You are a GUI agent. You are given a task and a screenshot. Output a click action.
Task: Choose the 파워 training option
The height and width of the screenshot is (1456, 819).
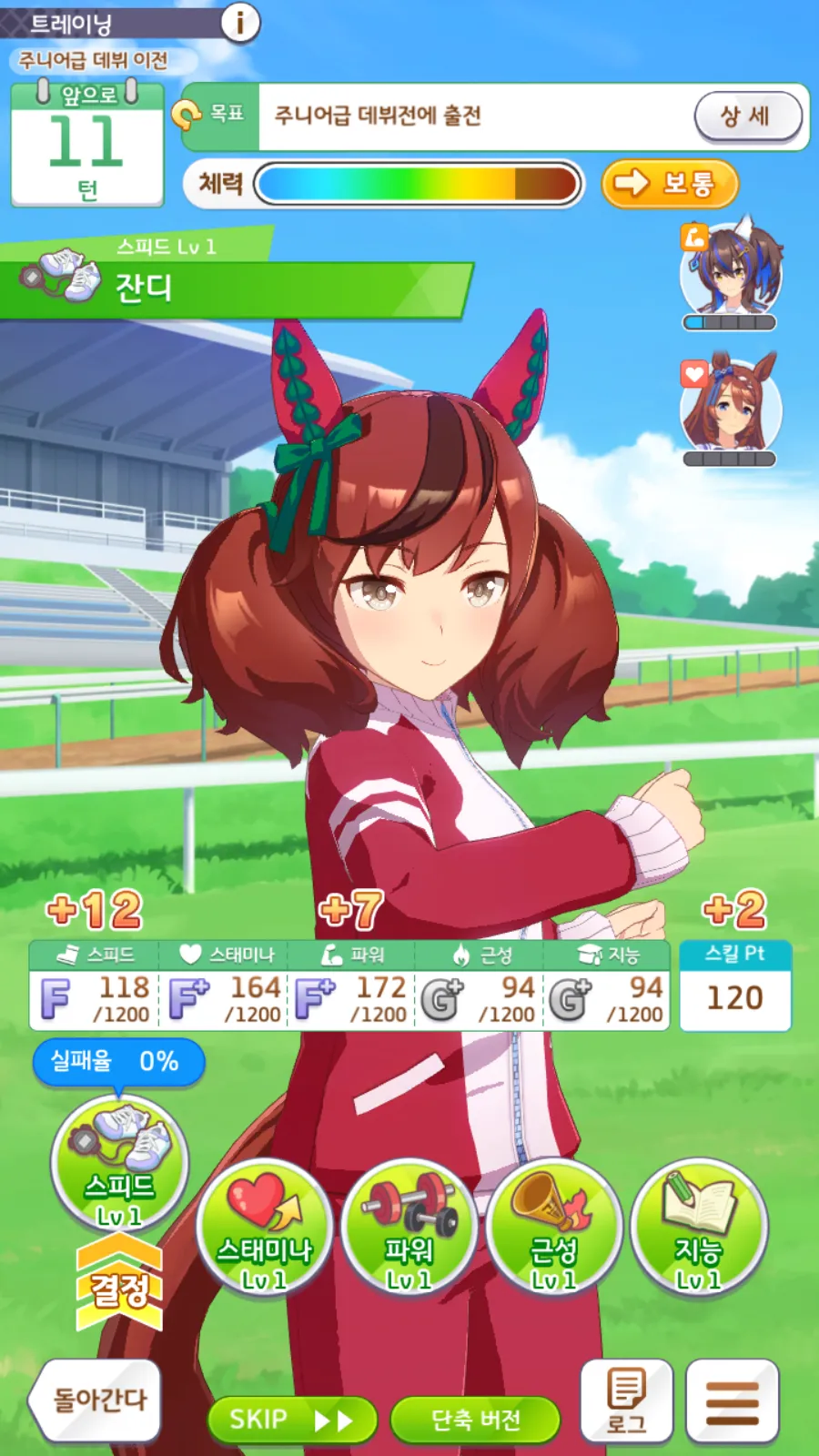click(409, 1227)
